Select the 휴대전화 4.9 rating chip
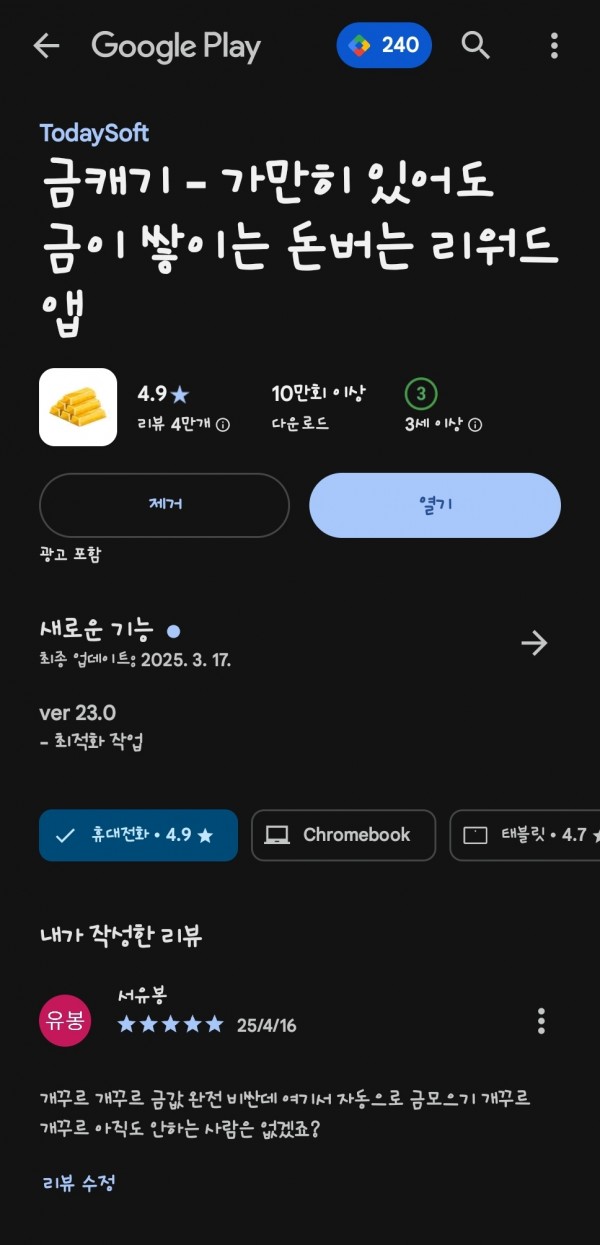This screenshot has height=1245, width=600. tap(138, 835)
